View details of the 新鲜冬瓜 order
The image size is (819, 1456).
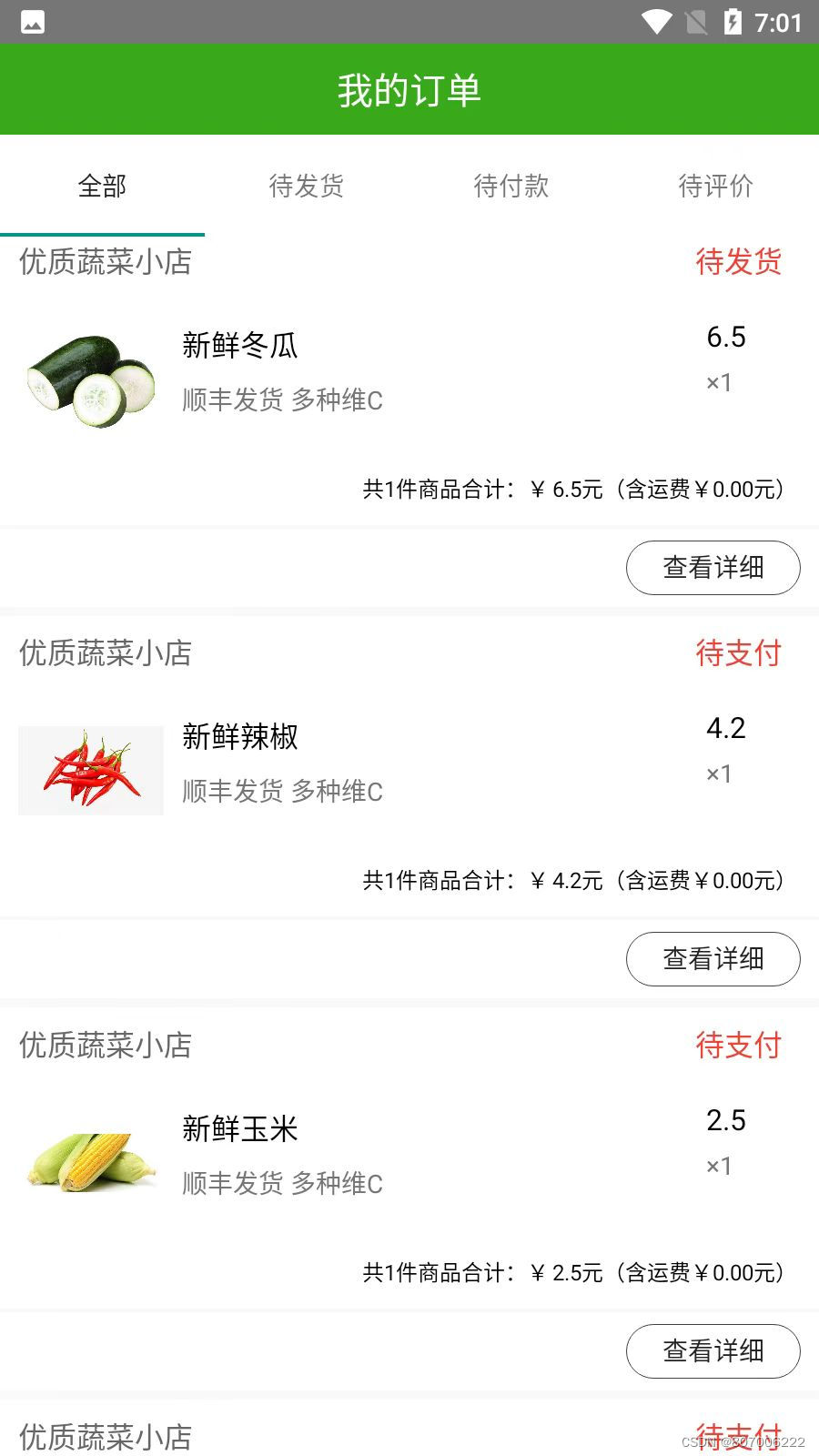point(713,568)
